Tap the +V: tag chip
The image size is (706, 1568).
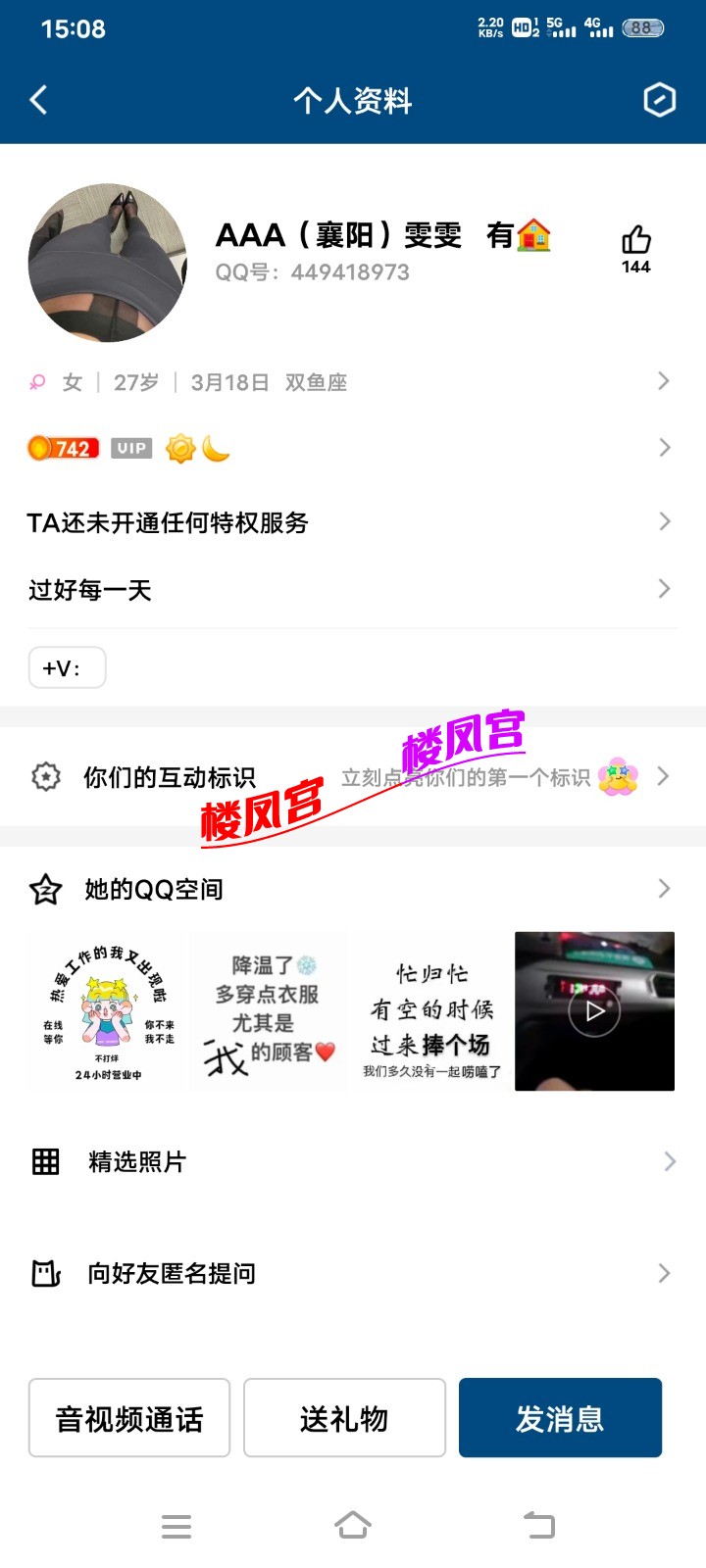coord(66,668)
